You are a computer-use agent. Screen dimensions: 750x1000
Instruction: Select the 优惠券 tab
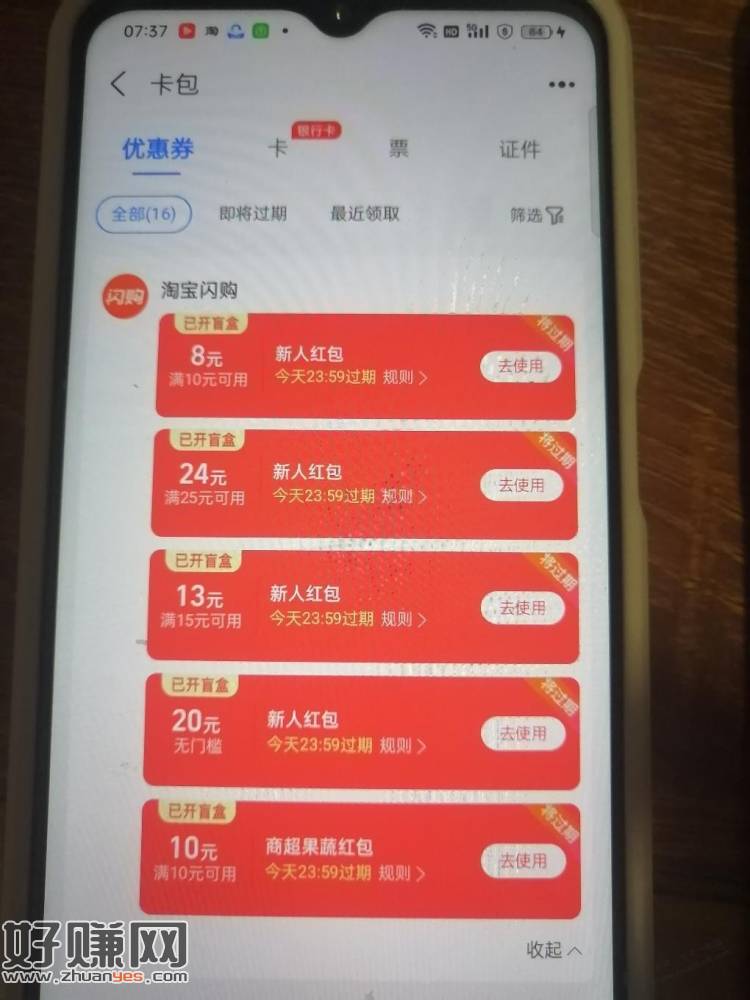click(x=157, y=149)
